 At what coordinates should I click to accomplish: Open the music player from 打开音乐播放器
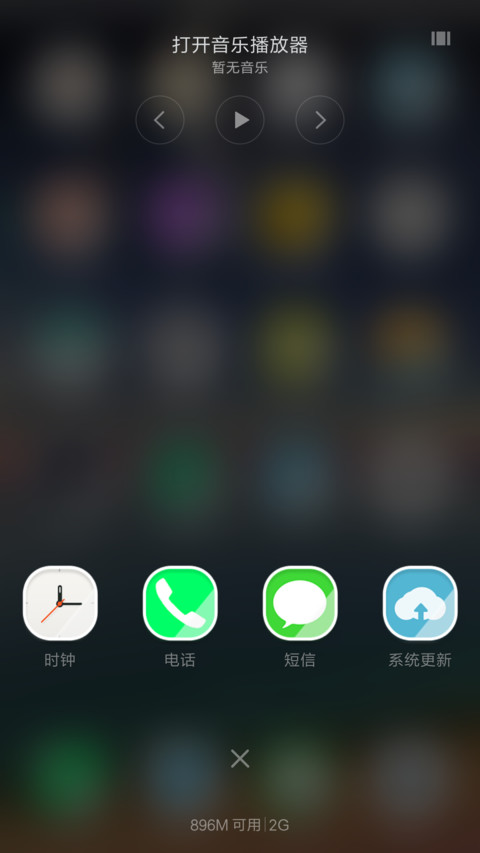tap(240, 45)
